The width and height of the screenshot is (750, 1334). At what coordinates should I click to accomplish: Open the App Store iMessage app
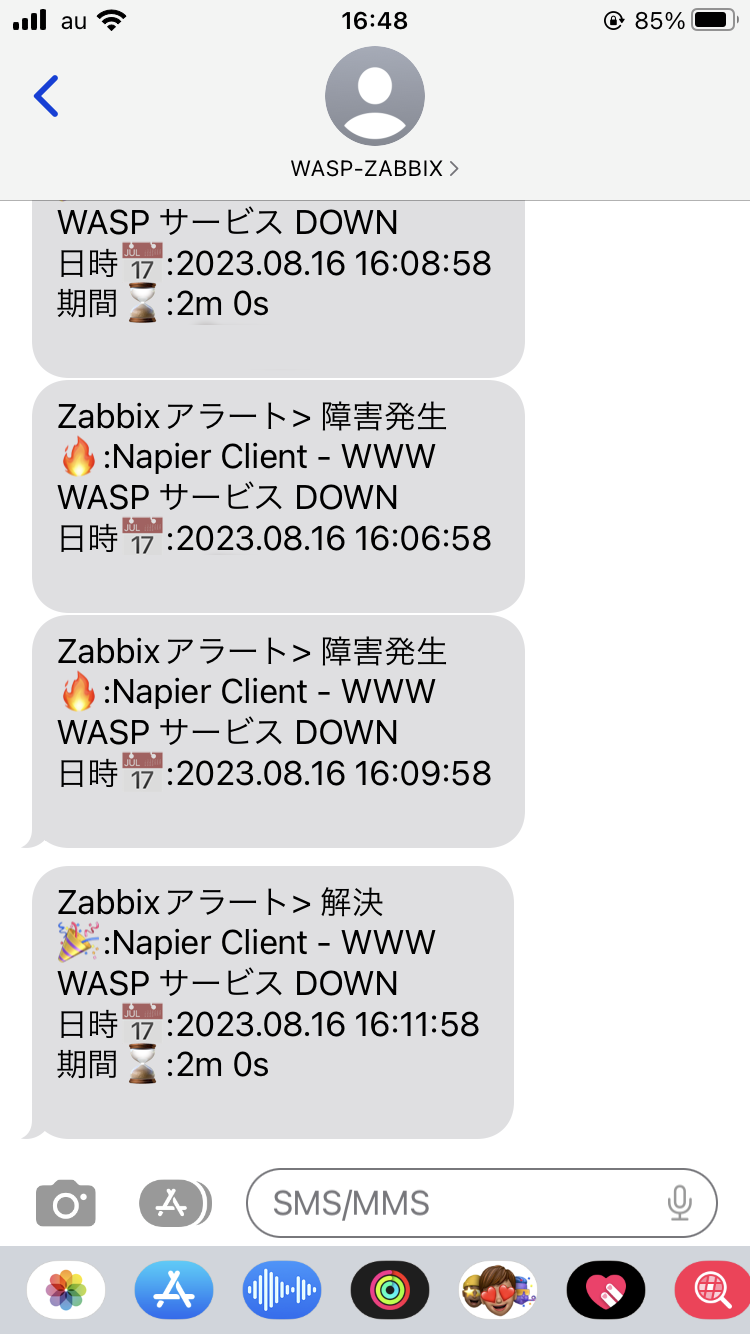point(174,1290)
